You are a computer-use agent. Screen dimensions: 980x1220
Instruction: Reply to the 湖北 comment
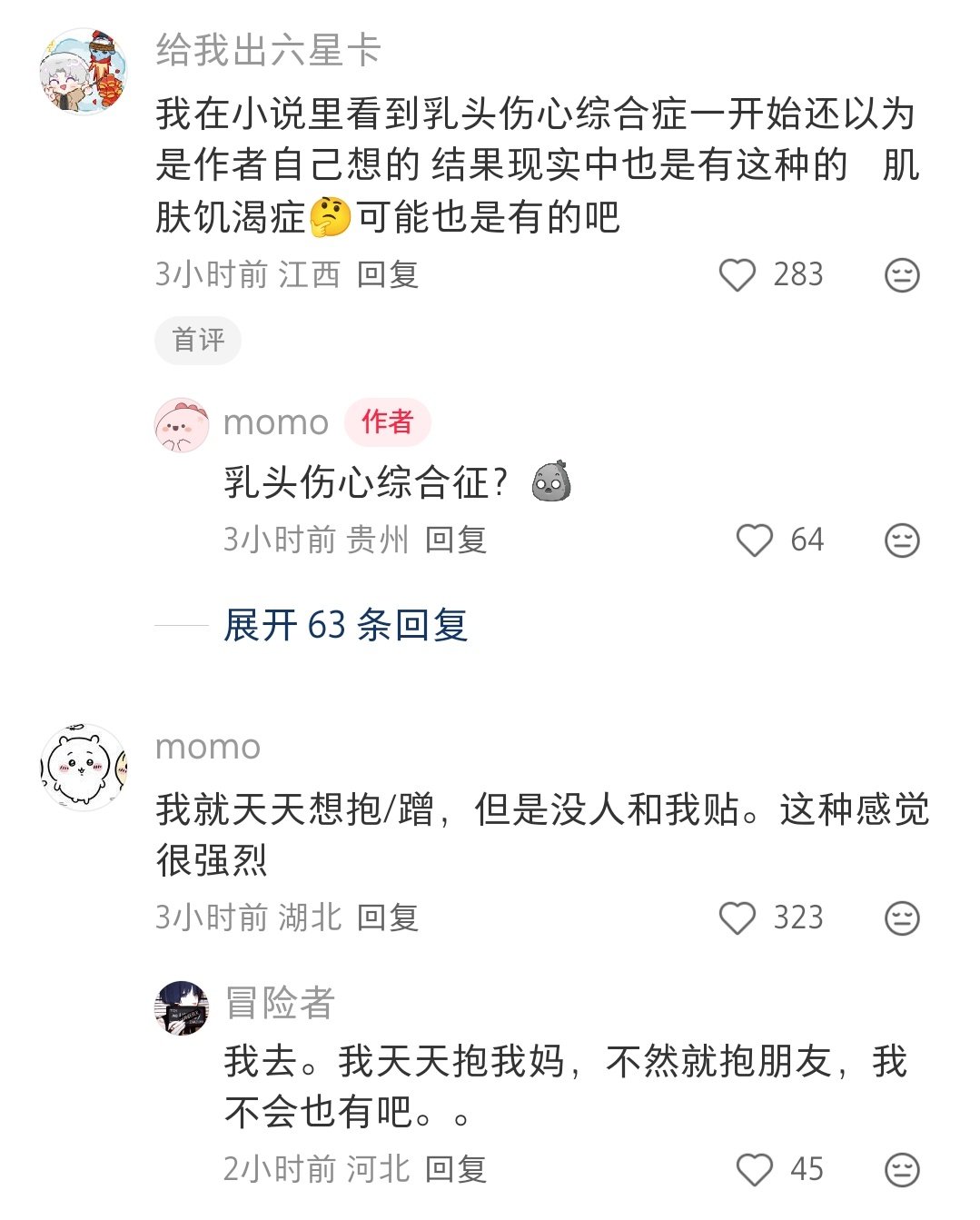tap(387, 917)
